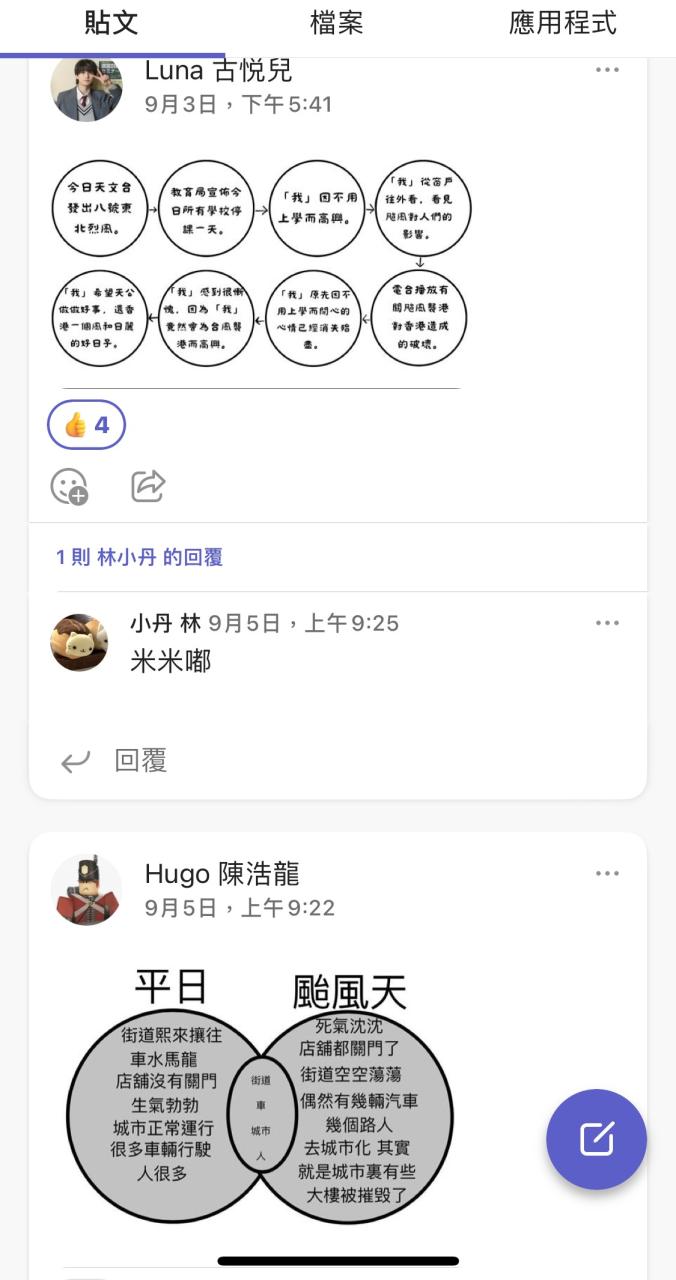The image size is (676, 1280).
Task: Open more options on Hugo 陳浩龍's post
Action: tap(607, 873)
